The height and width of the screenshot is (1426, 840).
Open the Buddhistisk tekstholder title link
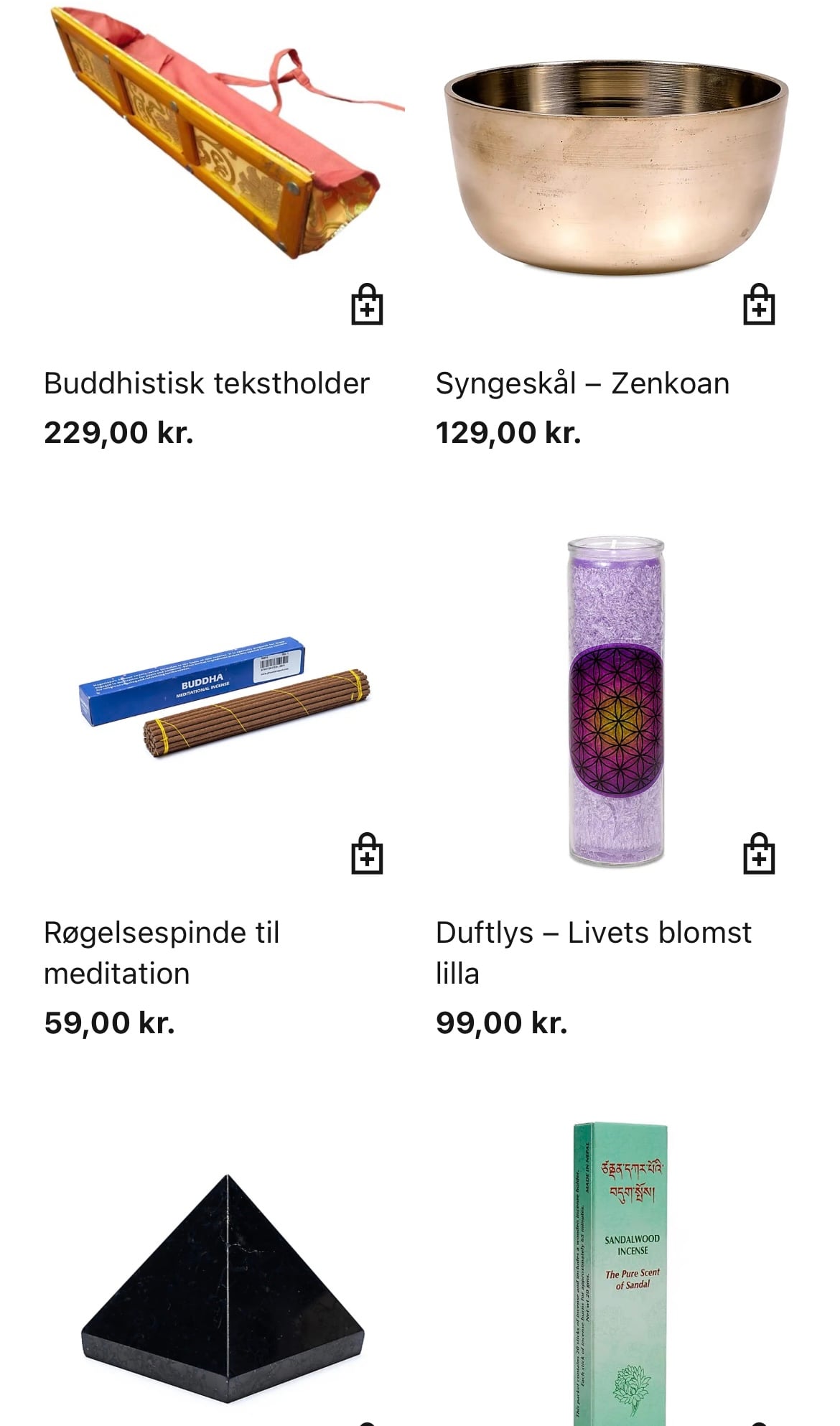coord(207,383)
